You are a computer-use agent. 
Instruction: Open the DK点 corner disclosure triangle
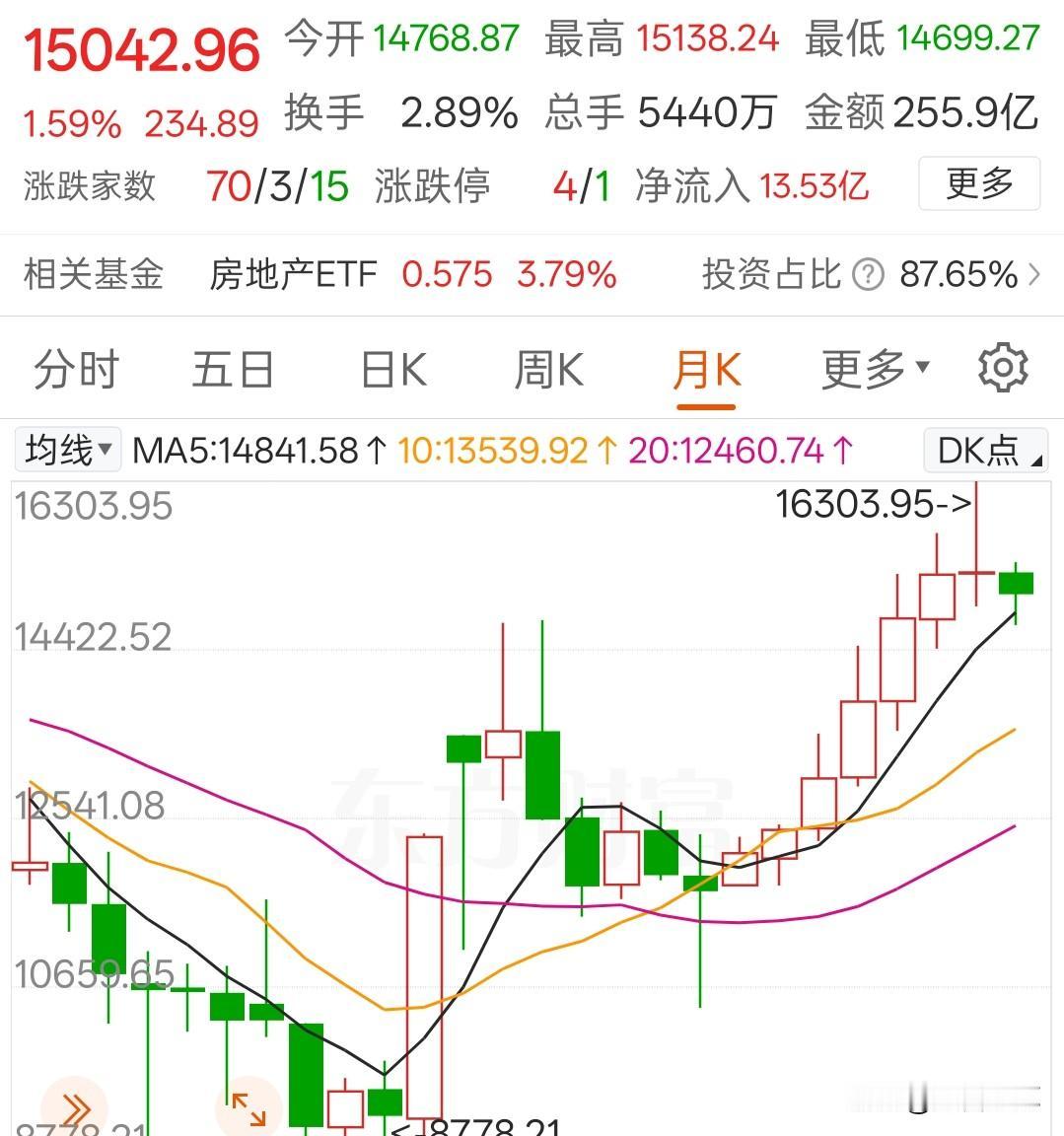1036,461
